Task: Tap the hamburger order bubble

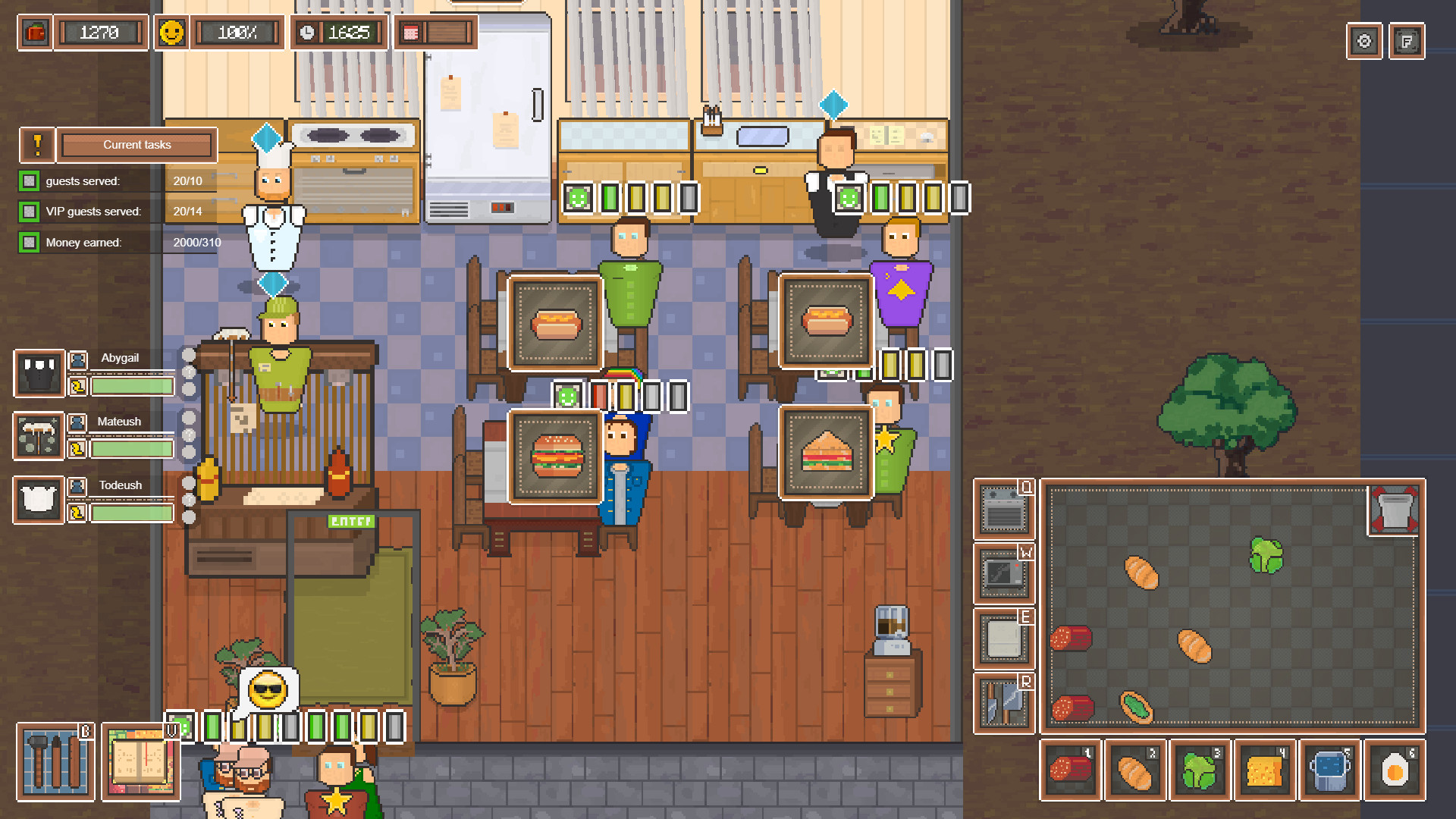Action: coord(557,456)
